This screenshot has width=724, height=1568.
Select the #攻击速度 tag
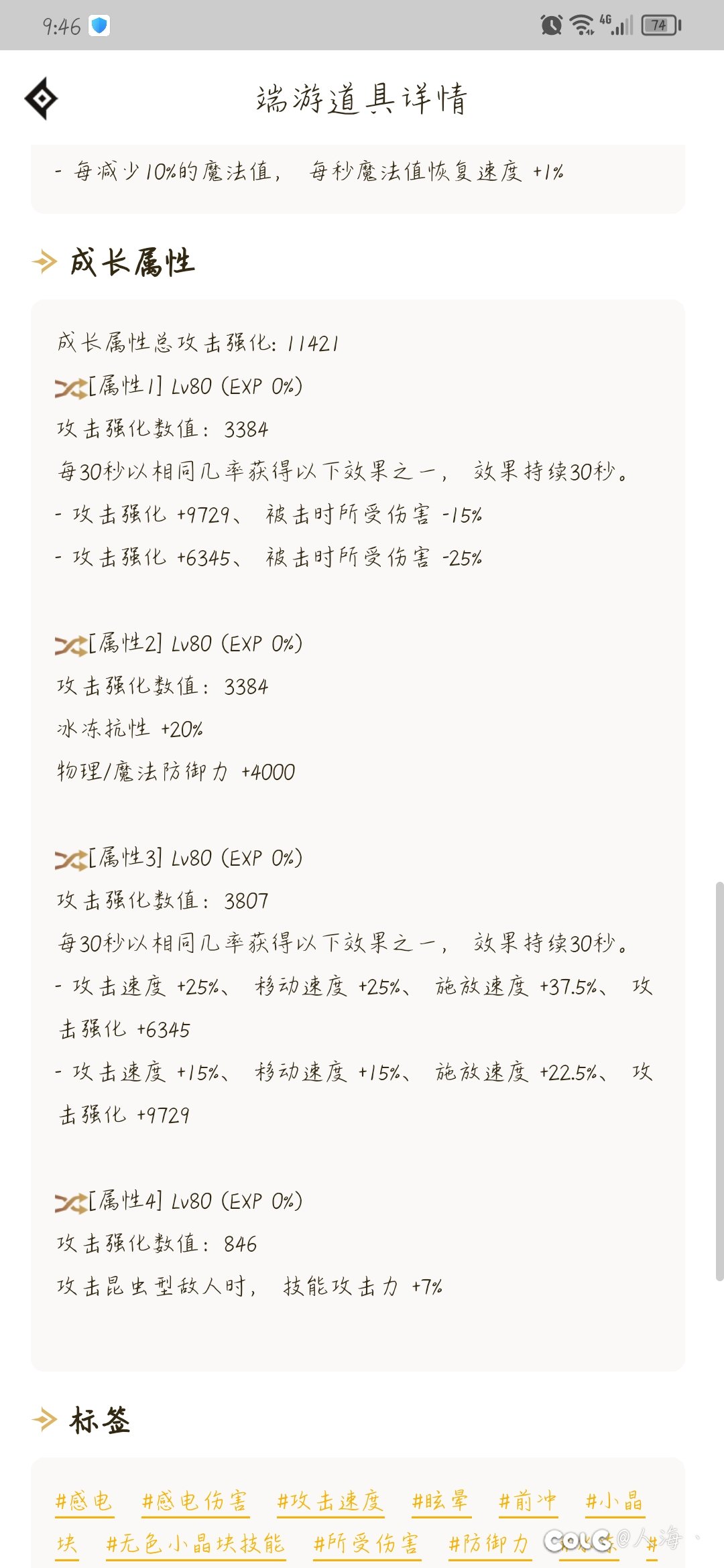click(x=330, y=1501)
